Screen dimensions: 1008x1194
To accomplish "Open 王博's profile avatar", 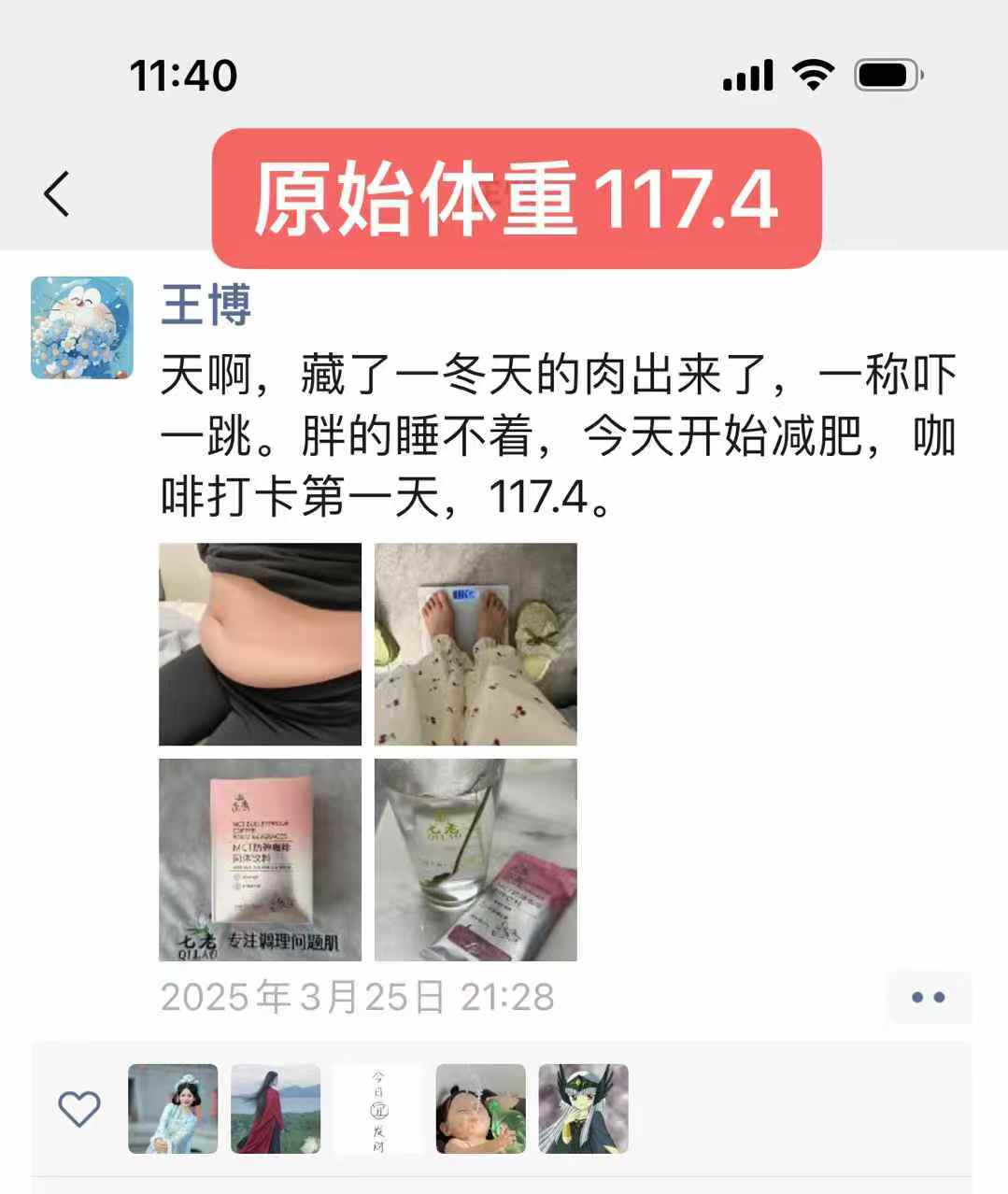I will [x=82, y=328].
